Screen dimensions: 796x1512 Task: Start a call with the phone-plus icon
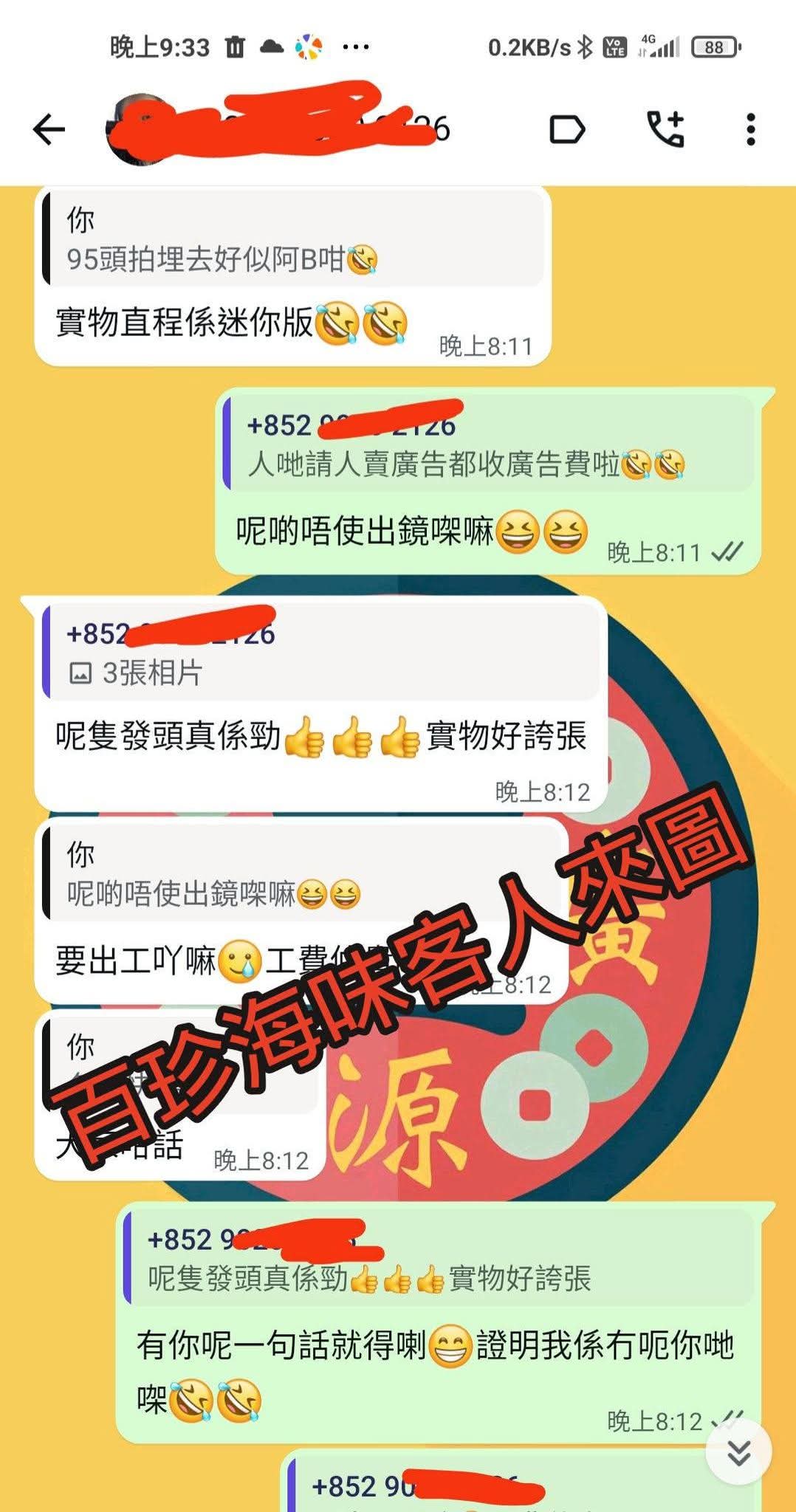[666, 129]
